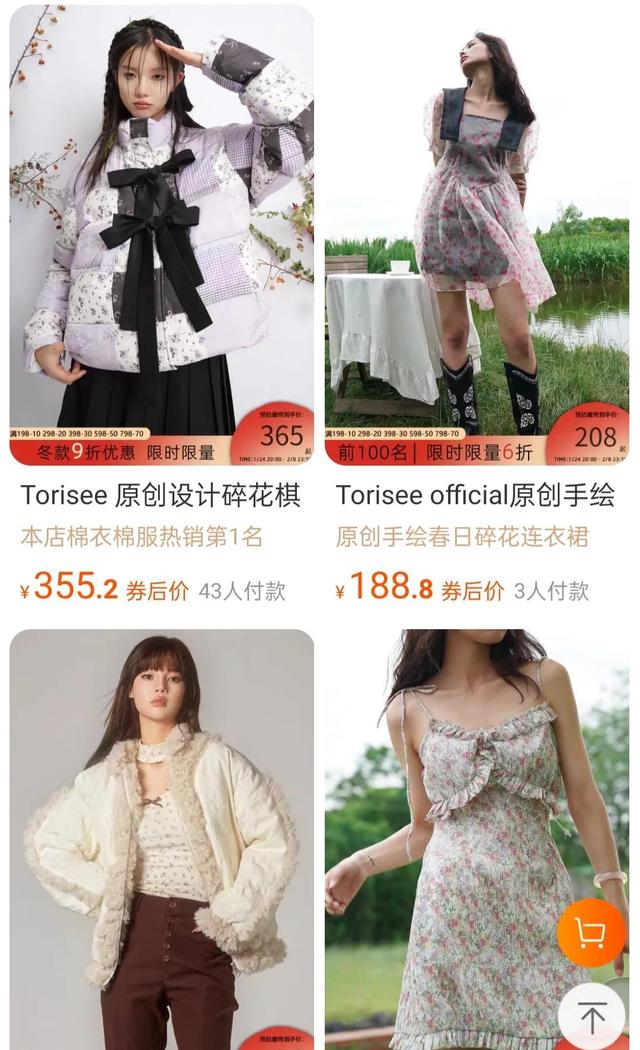Viewport: 640px width, 1050px height.
Task: Jump back to top of the list
Action: (x=591, y=1017)
